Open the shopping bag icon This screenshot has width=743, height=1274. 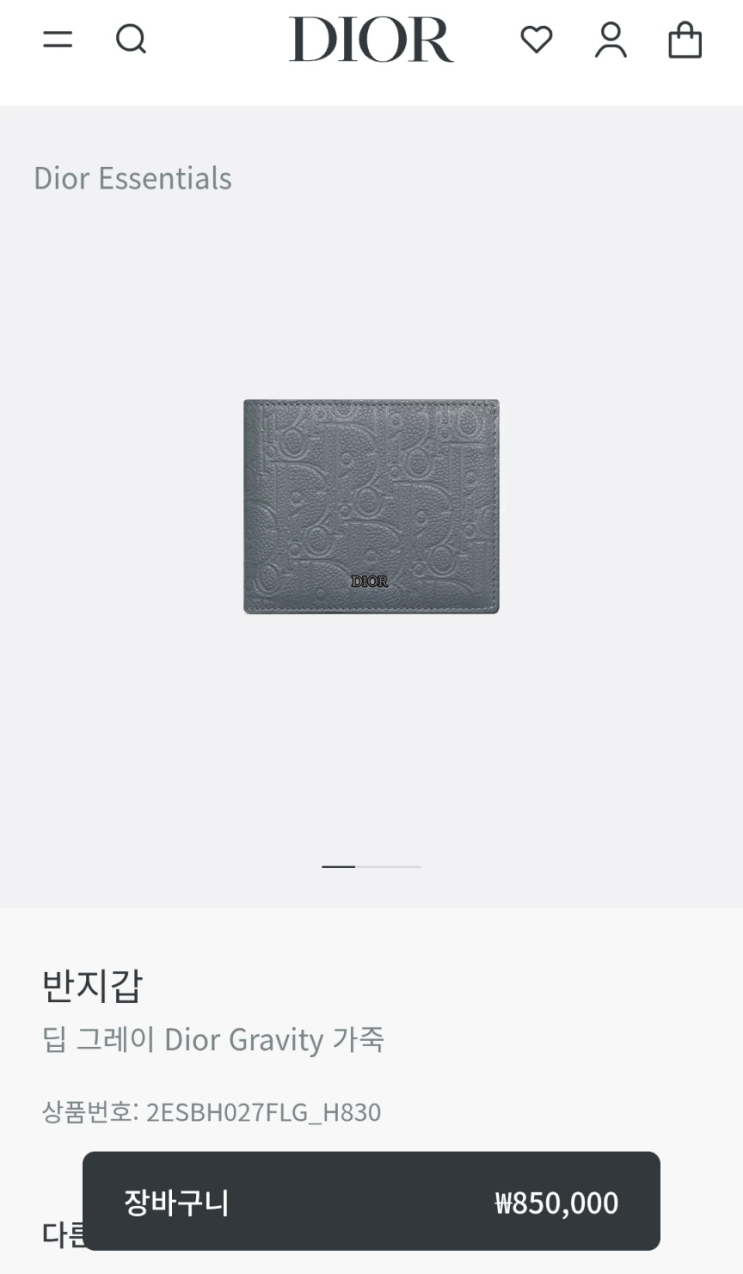[685, 40]
